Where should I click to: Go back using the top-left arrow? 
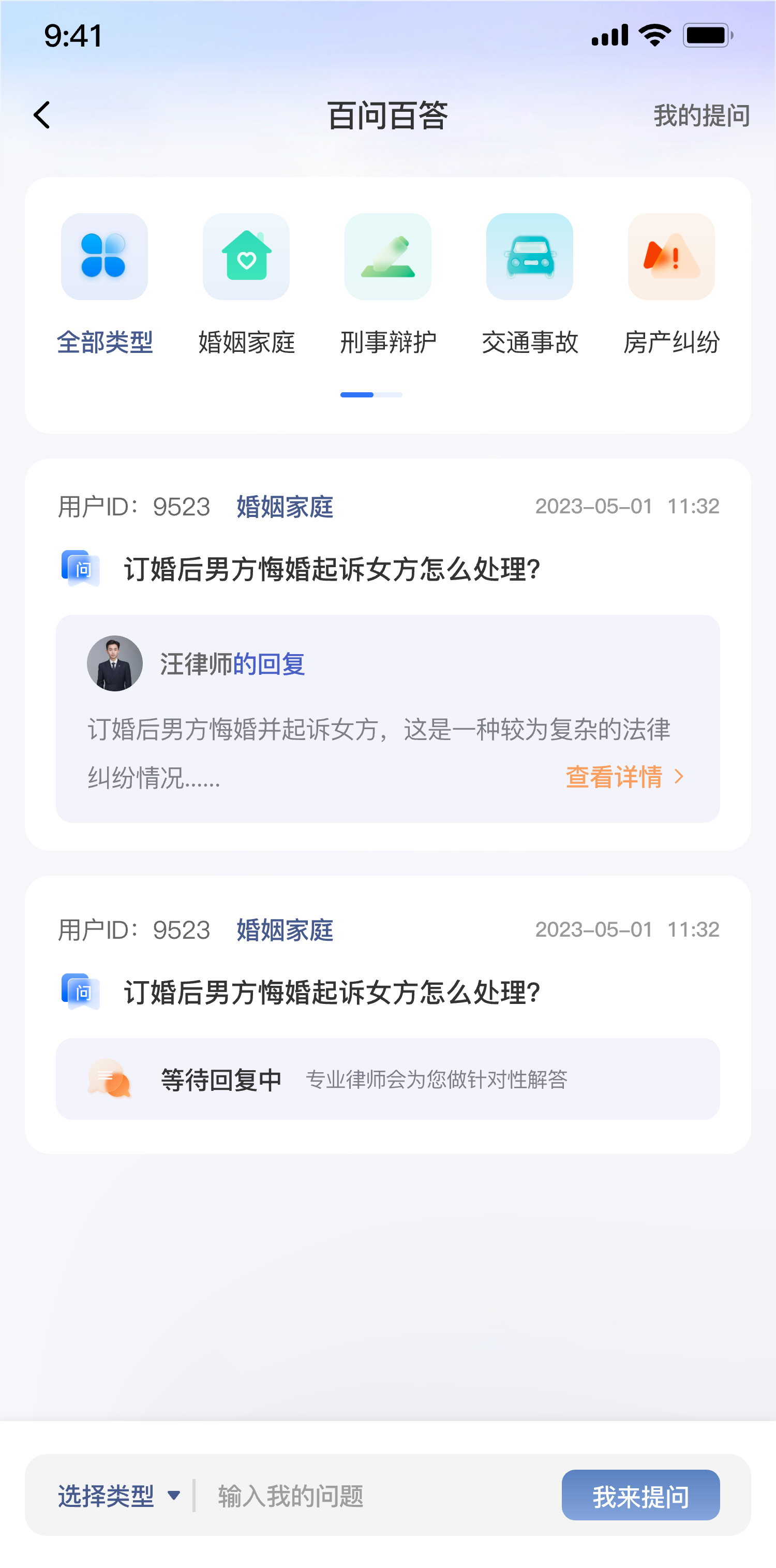[x=42, y=115]
